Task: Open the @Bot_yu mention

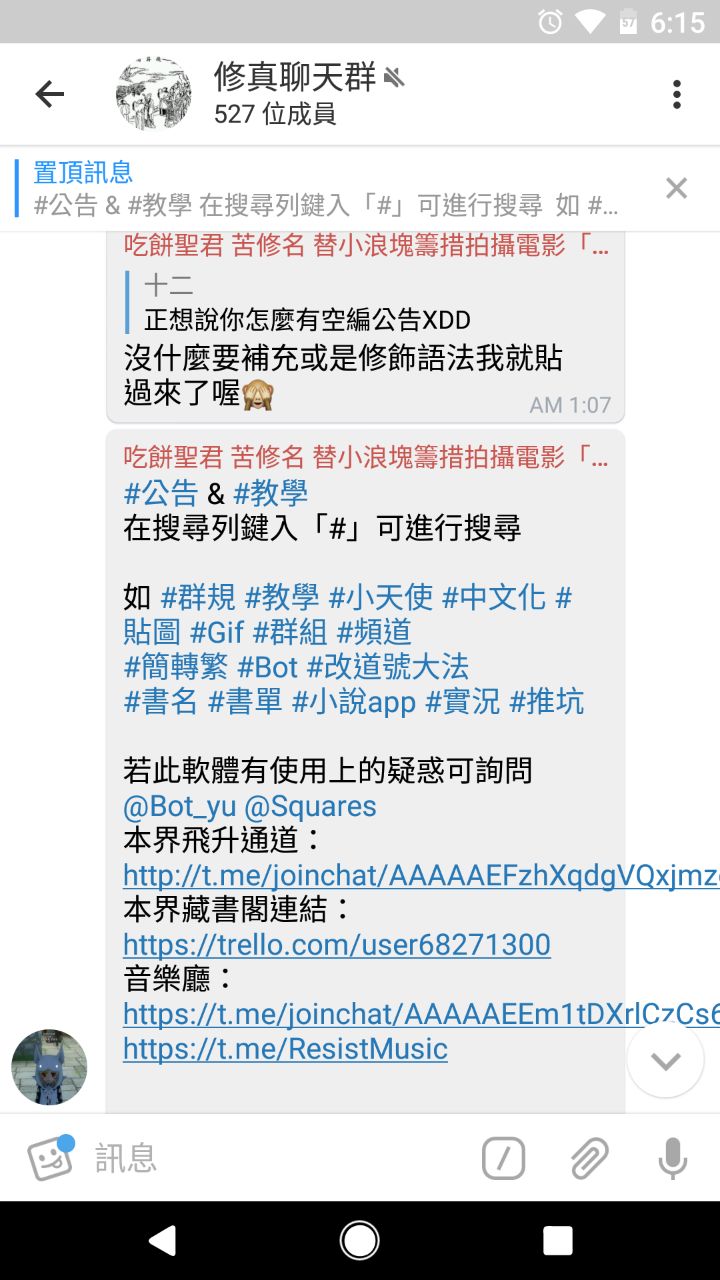Action: pyautogui.click(x=178, y=807)
